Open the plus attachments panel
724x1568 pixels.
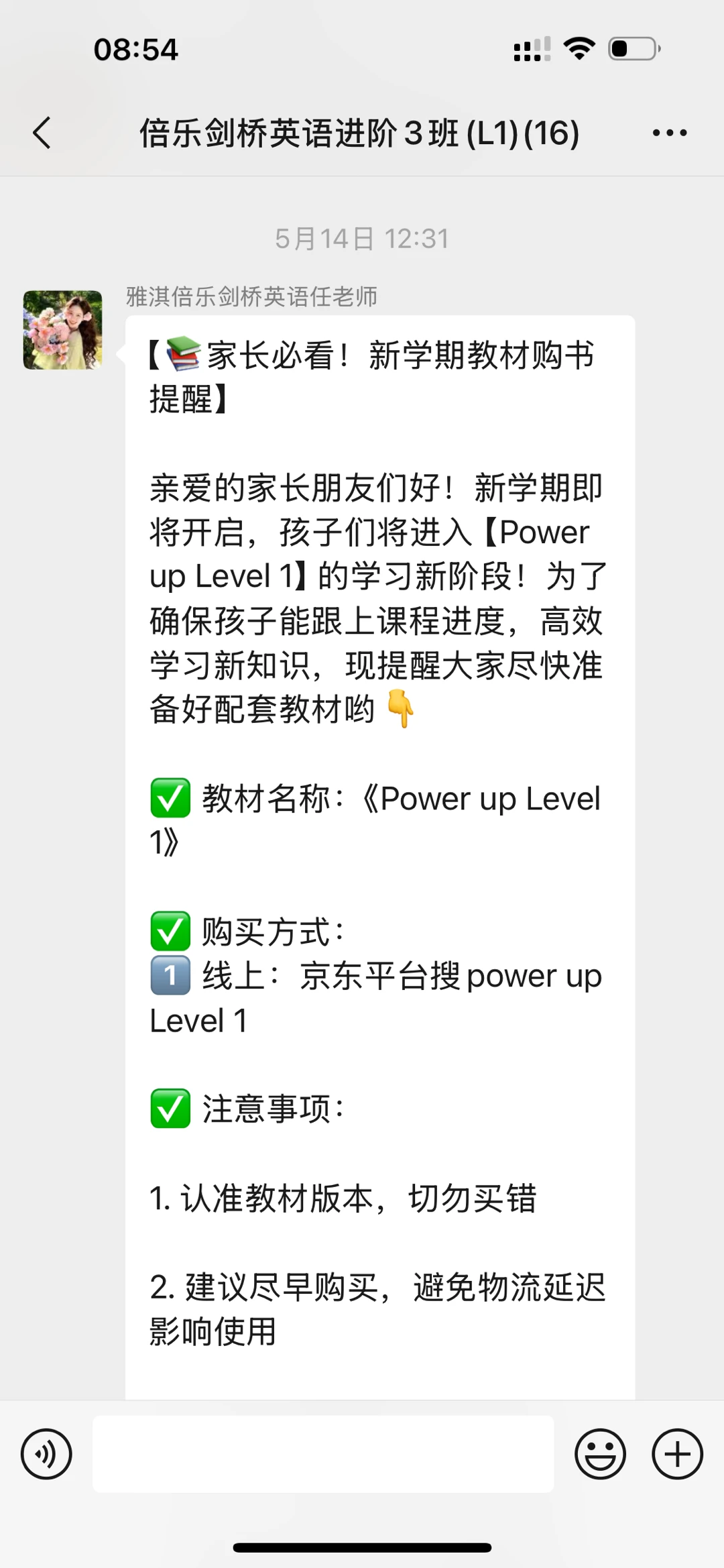677,1453
